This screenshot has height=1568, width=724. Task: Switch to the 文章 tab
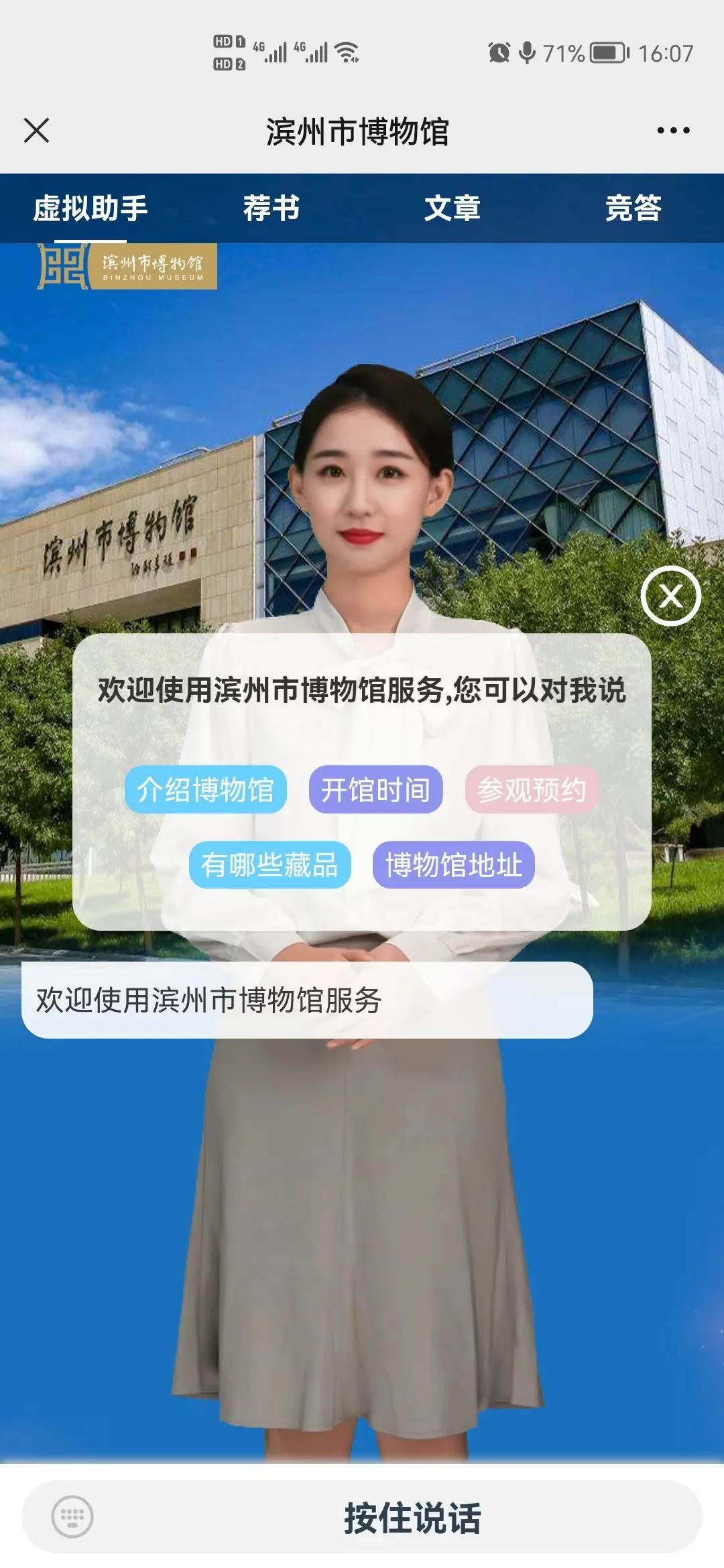click(452, 208)
